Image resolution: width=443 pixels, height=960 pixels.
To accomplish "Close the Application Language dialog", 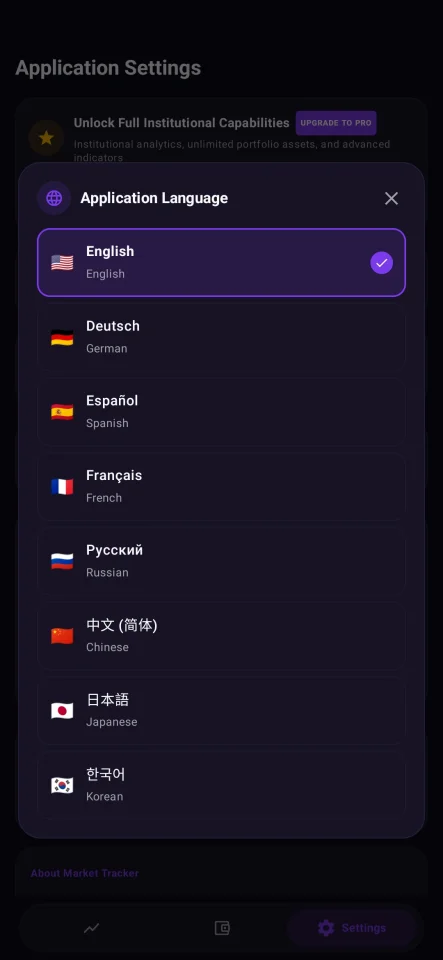I will pos(391,198).
